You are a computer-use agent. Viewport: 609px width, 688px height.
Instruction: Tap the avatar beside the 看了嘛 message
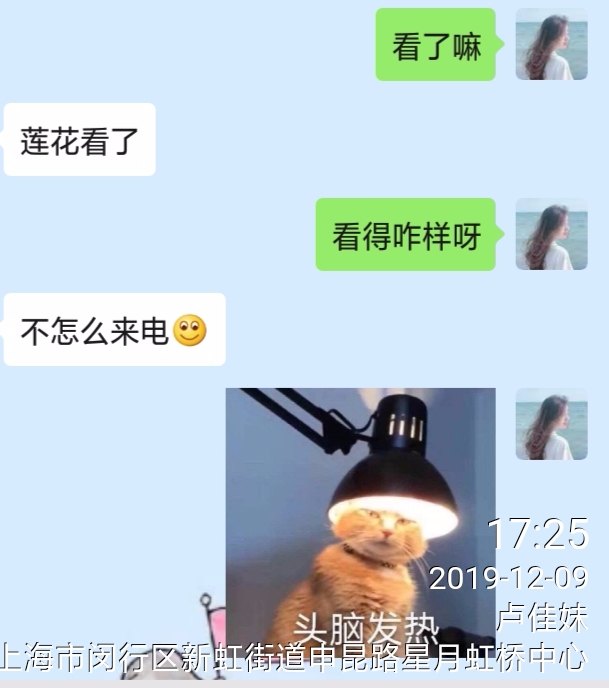pos(551,44)
